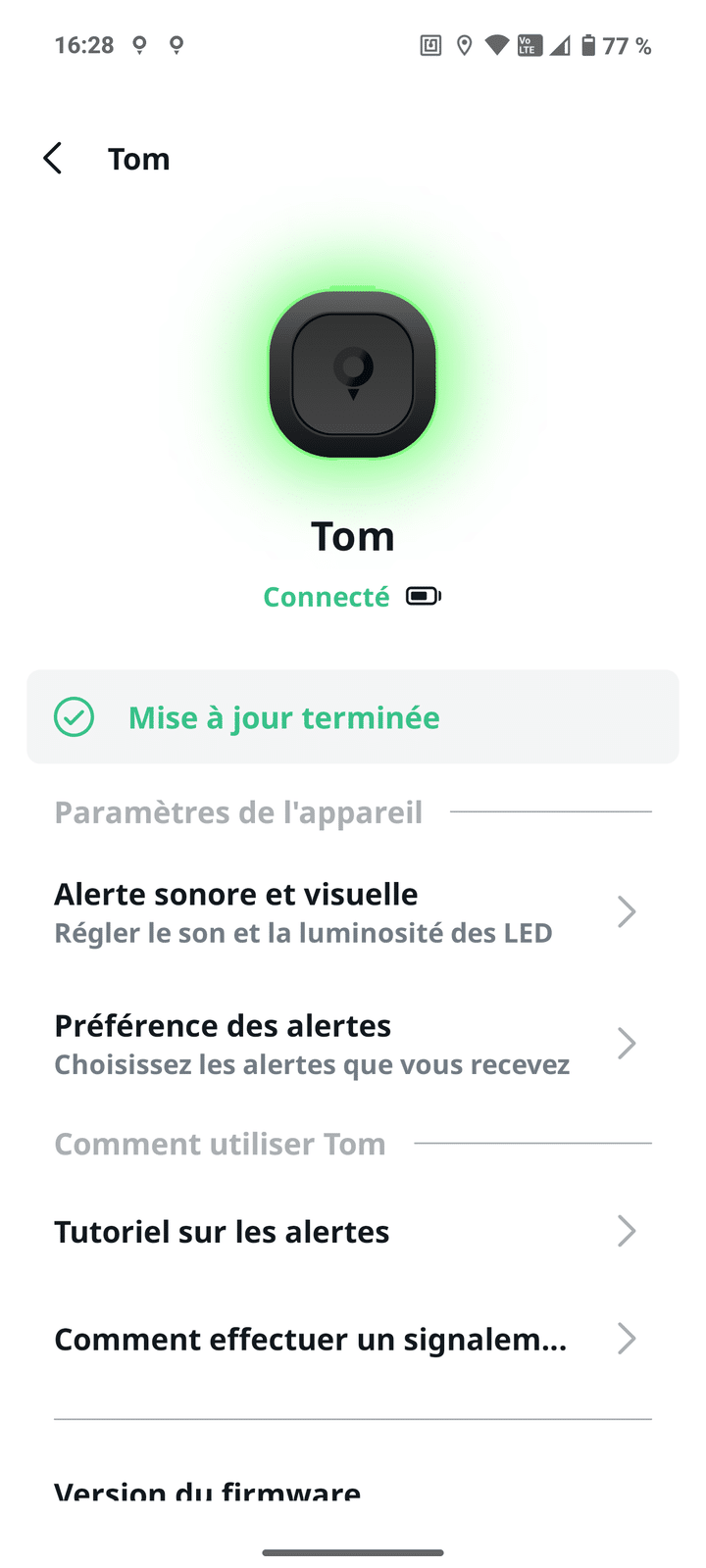
Task: Open Préférence des alertes
Action: 345,1044
